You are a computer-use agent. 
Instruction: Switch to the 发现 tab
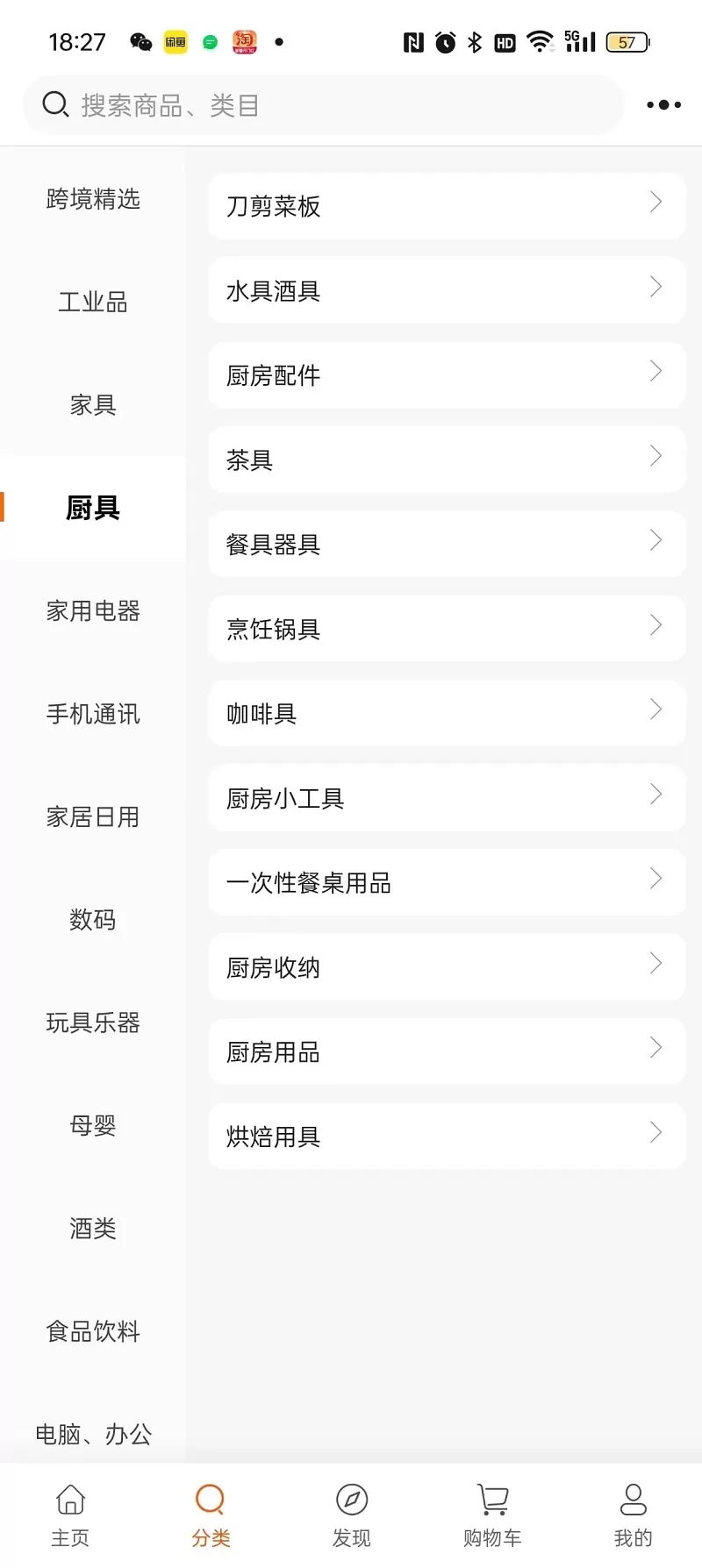coord(351,1515)
